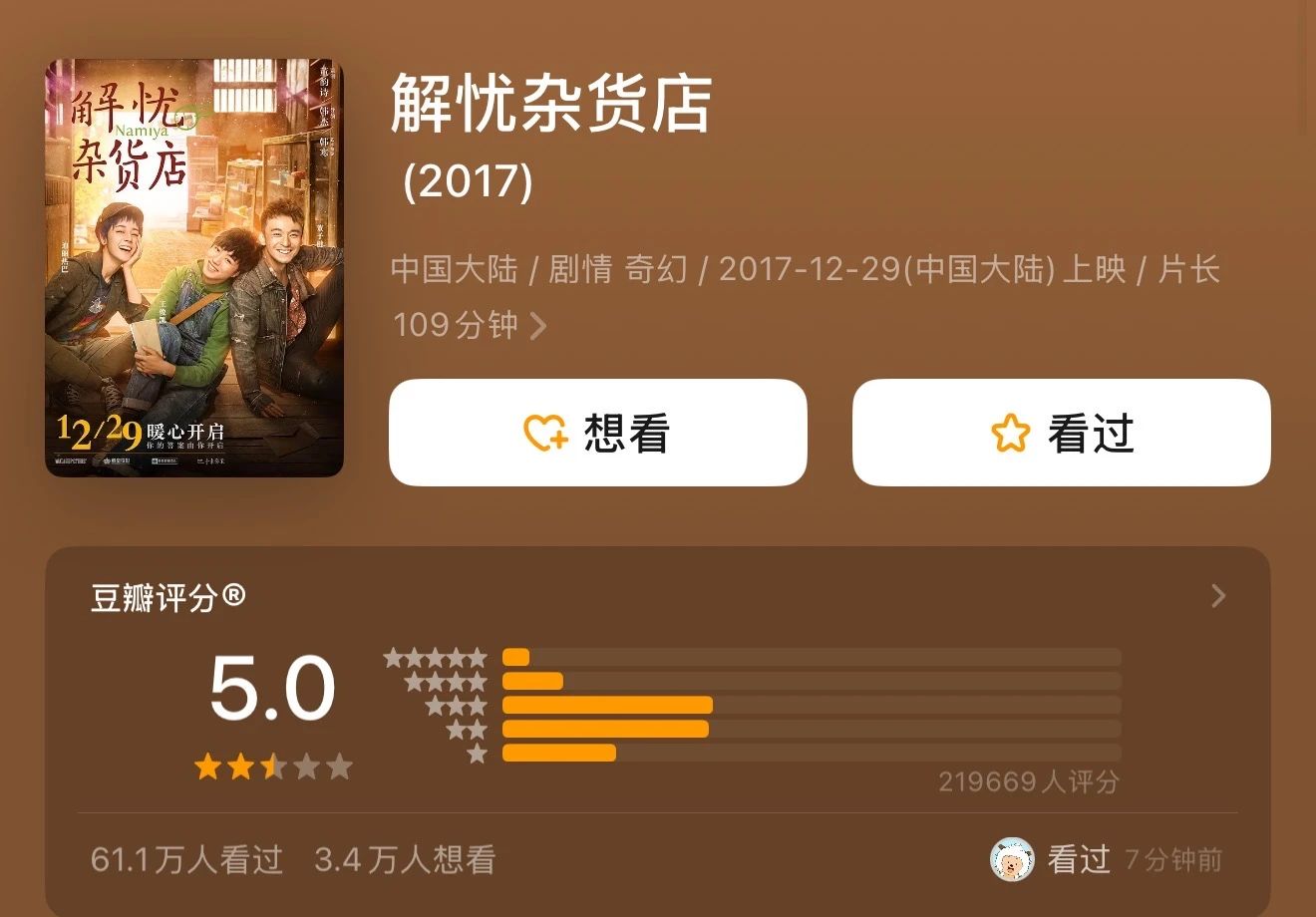Open the 豆瓣评分 rating details
This screenshot has height=917, width=1316.
click(x=1217, y=596)
